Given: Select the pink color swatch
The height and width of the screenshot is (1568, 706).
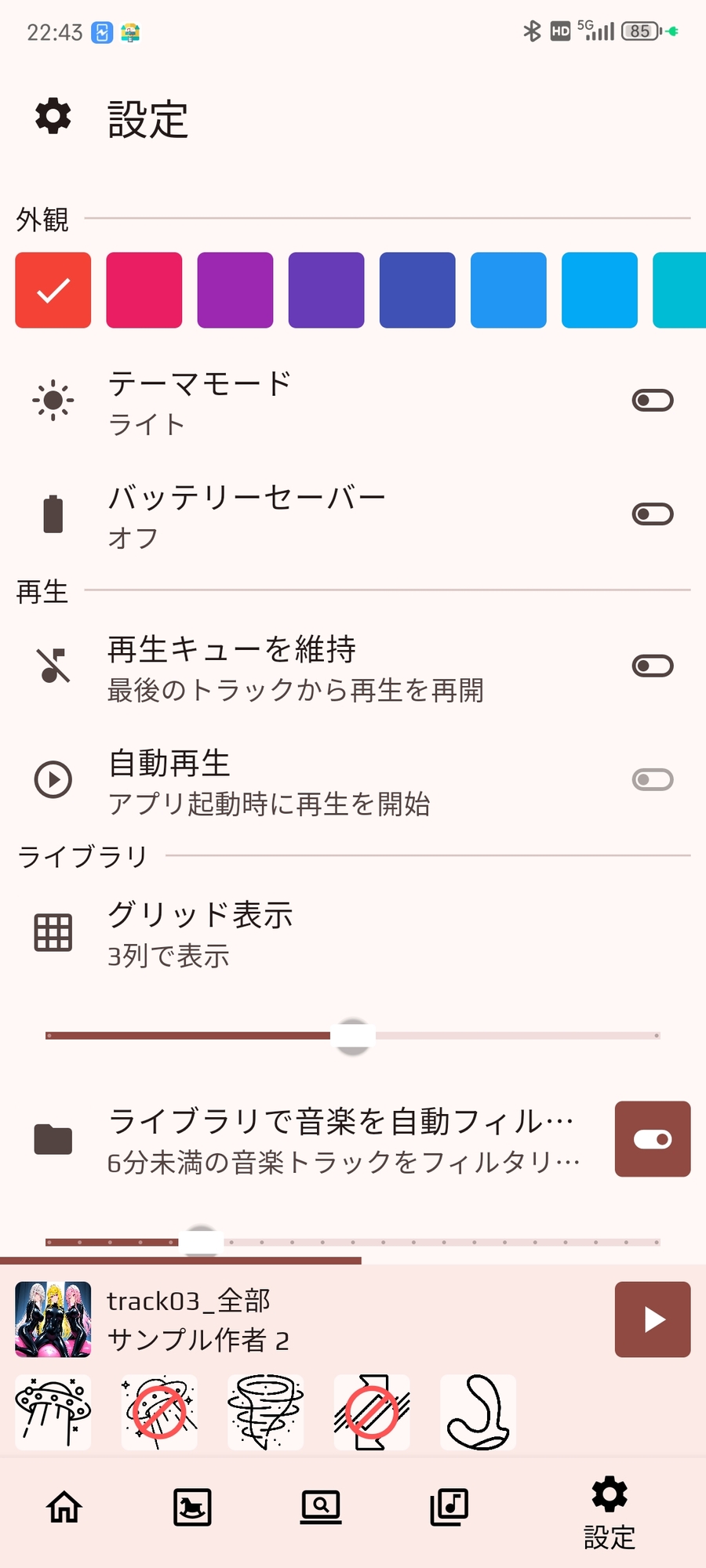Looking at the screenshot, I should 144,290.
